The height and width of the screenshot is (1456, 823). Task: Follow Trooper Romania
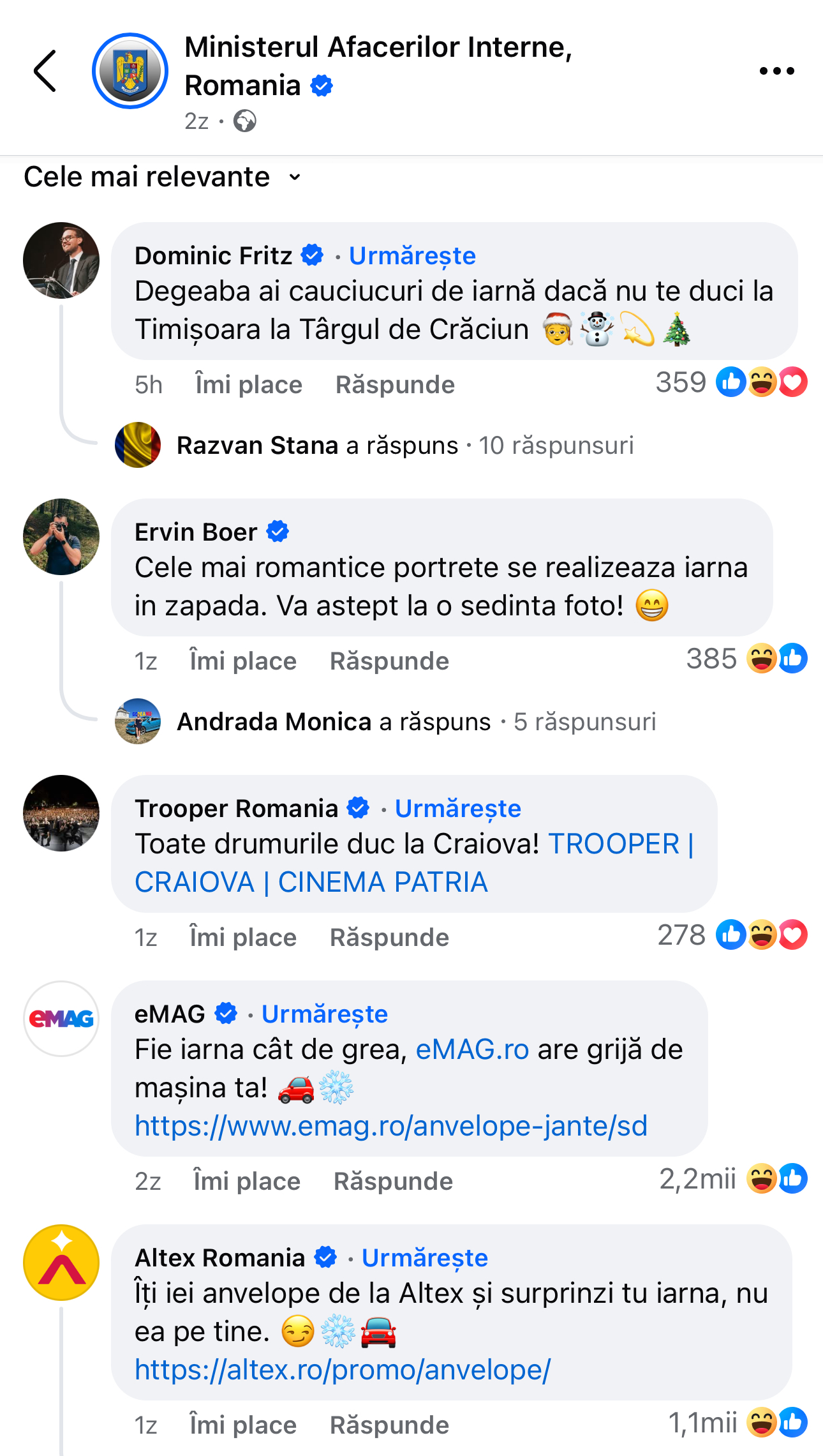457,809
